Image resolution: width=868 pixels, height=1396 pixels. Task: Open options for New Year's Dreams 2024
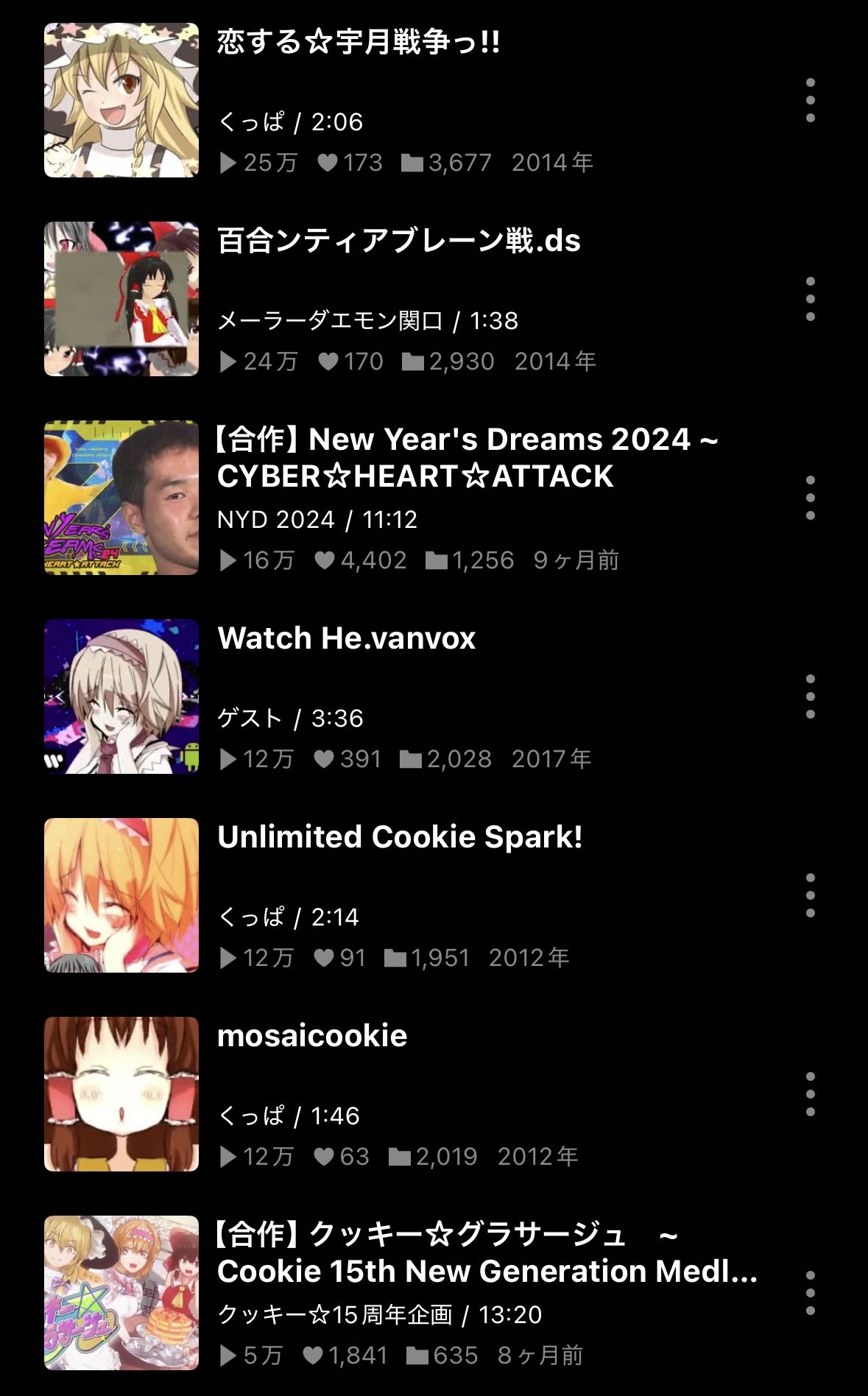810,498
